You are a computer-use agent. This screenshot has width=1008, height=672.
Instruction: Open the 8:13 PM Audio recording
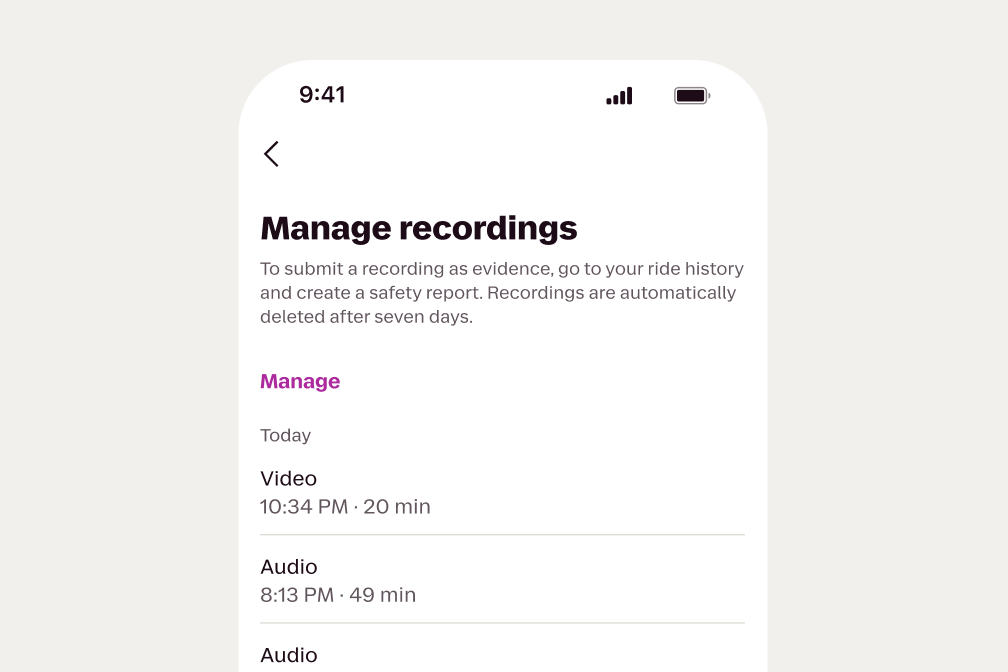click(x=502, y=580)
